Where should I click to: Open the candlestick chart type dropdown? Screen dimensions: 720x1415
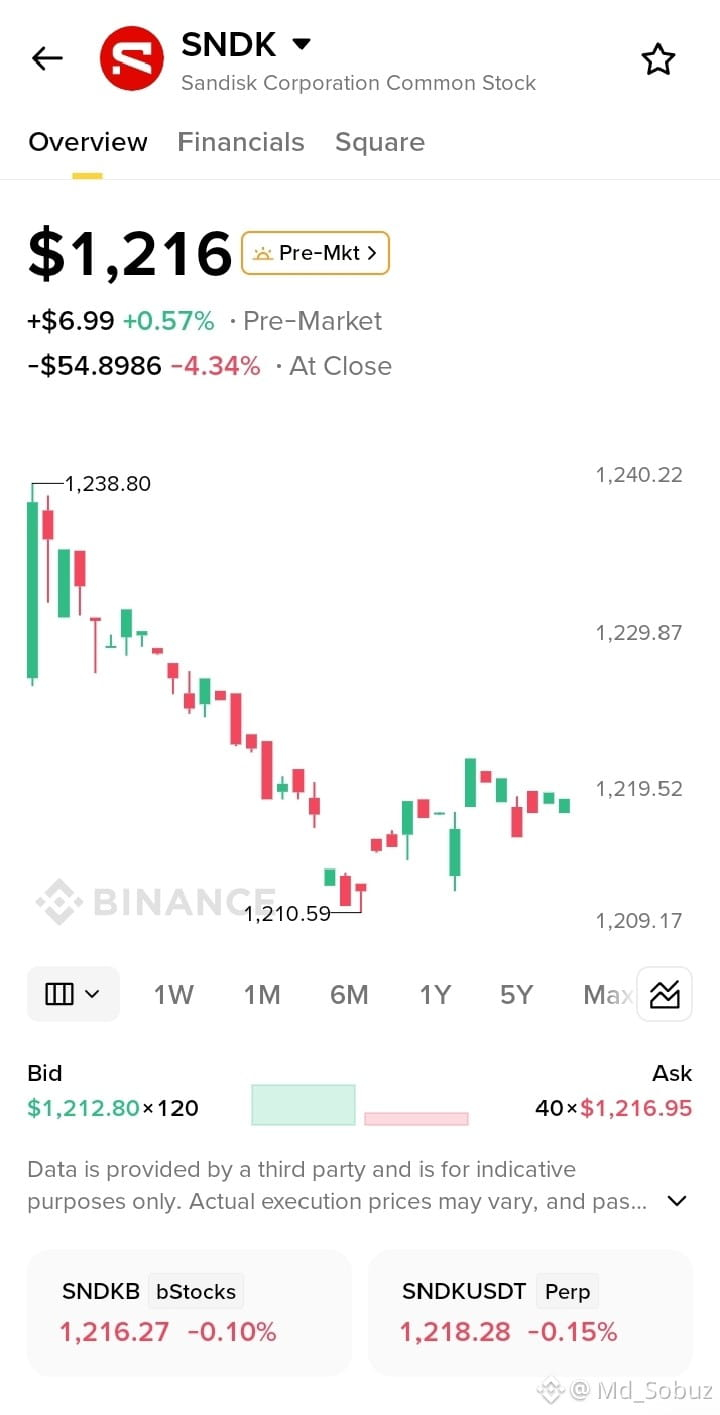click(x=73, y=994)
